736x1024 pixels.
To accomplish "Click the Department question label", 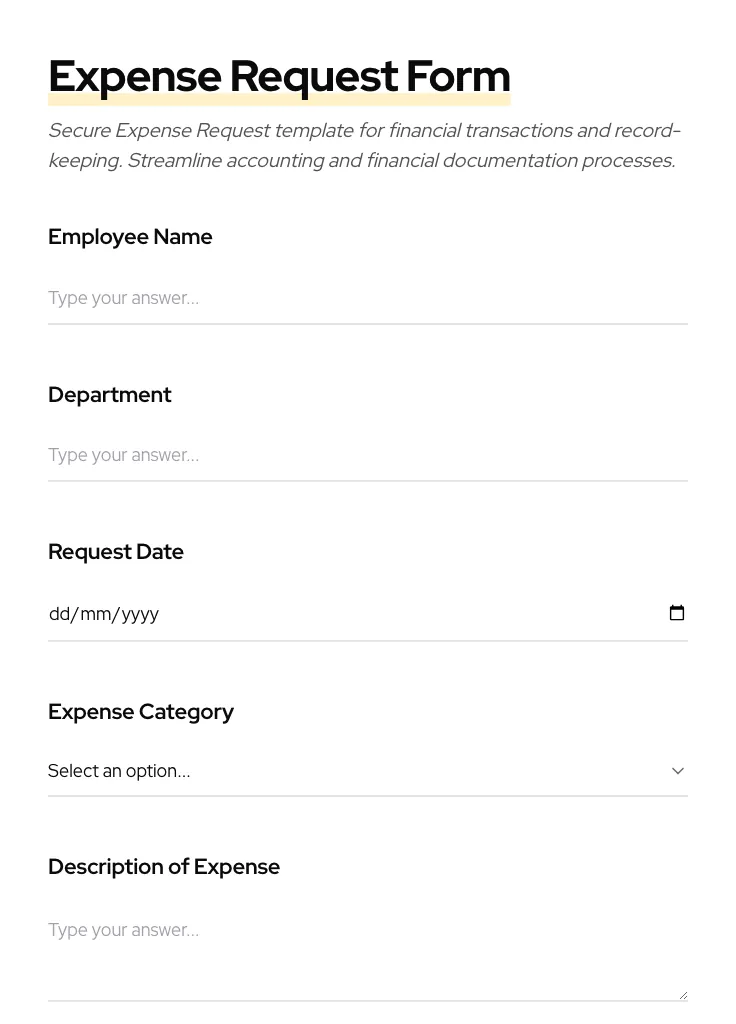I will (x=110, y=394).
